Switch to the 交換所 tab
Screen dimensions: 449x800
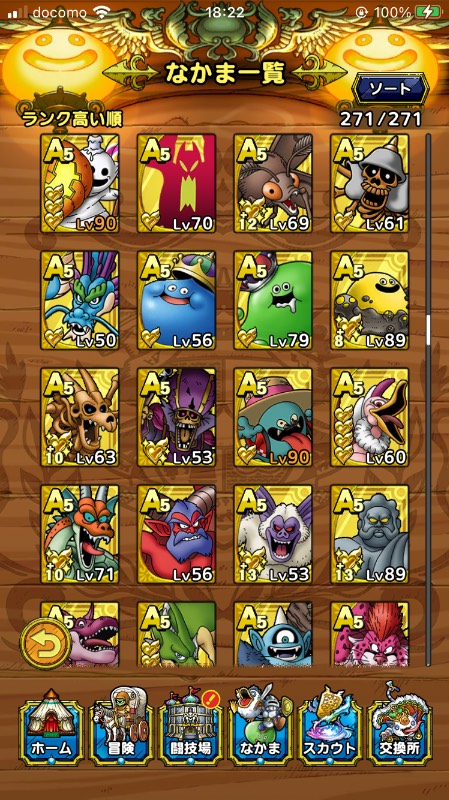pyautogui.click(x=400, y=727)
